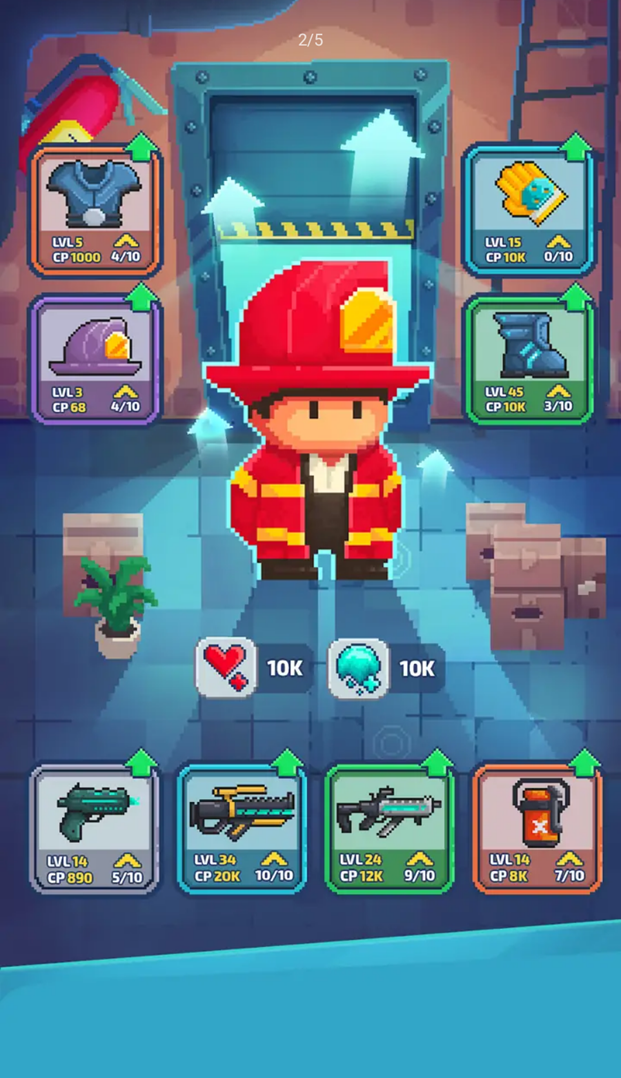Select the rifle card with CP 12K

coord(389,828)
